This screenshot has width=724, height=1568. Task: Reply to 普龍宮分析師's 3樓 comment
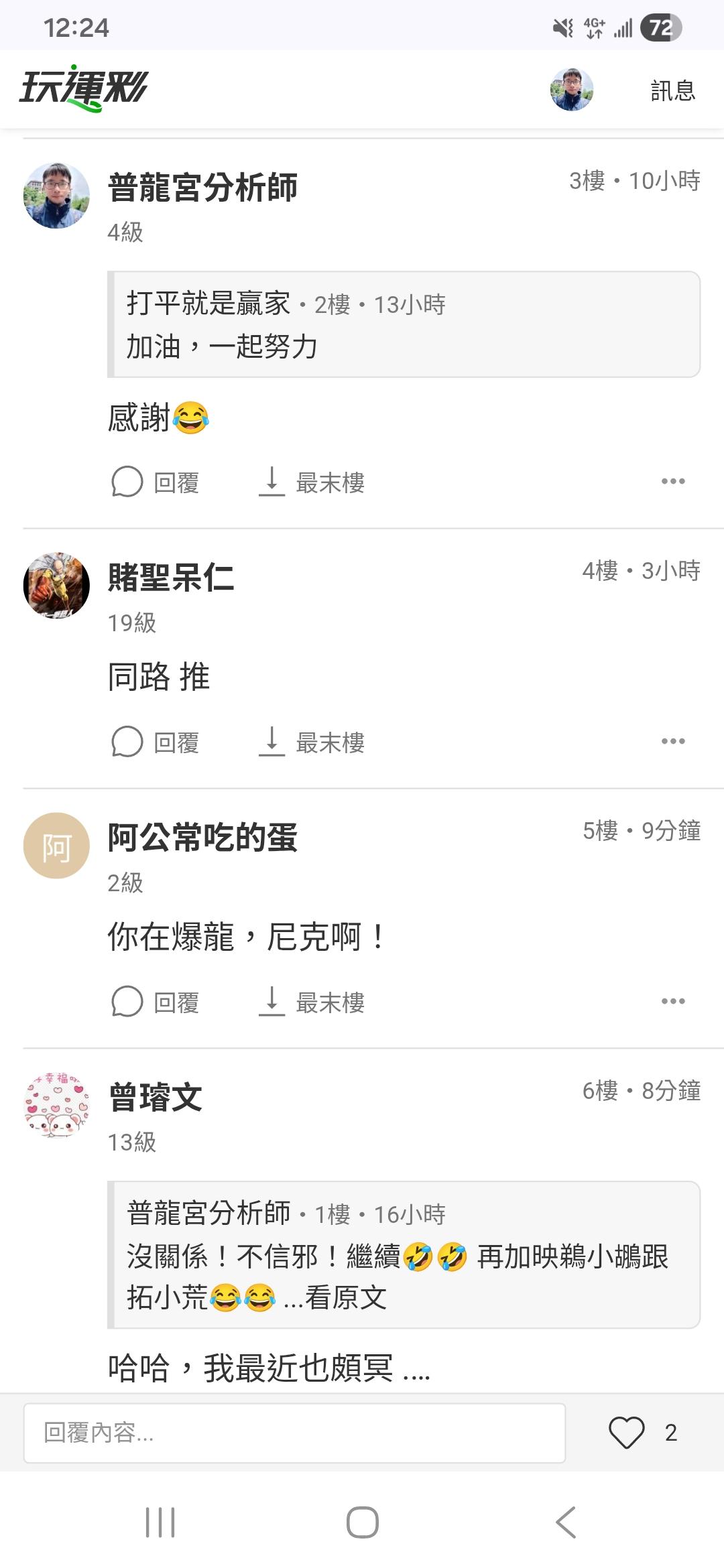(156, 482)
